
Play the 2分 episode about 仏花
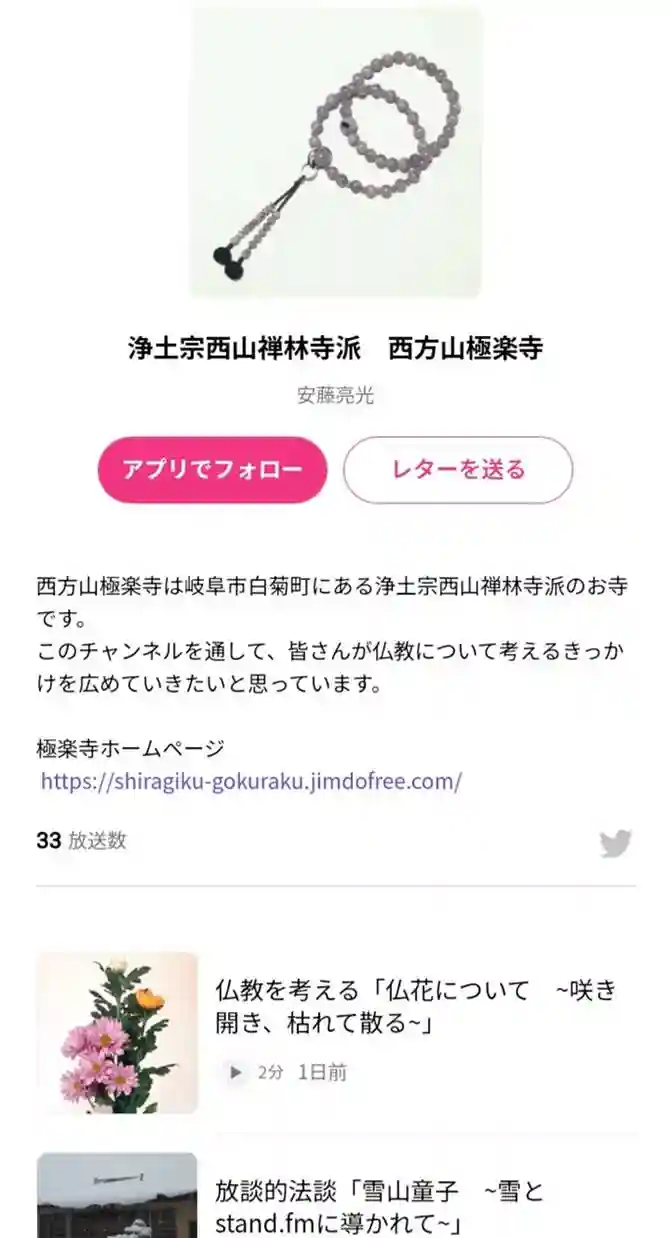tap(236, 1072)
